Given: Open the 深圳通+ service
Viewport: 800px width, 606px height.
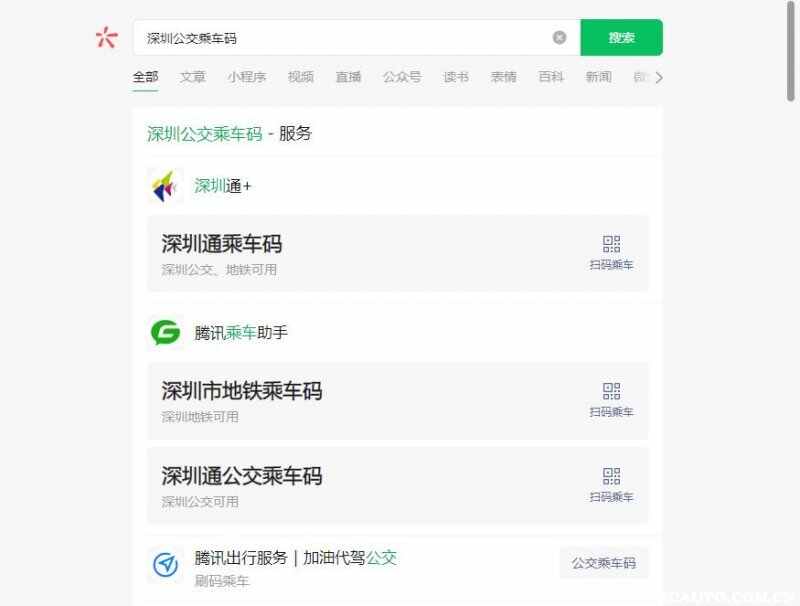Looking at the screenshot, I should point(222,186).
